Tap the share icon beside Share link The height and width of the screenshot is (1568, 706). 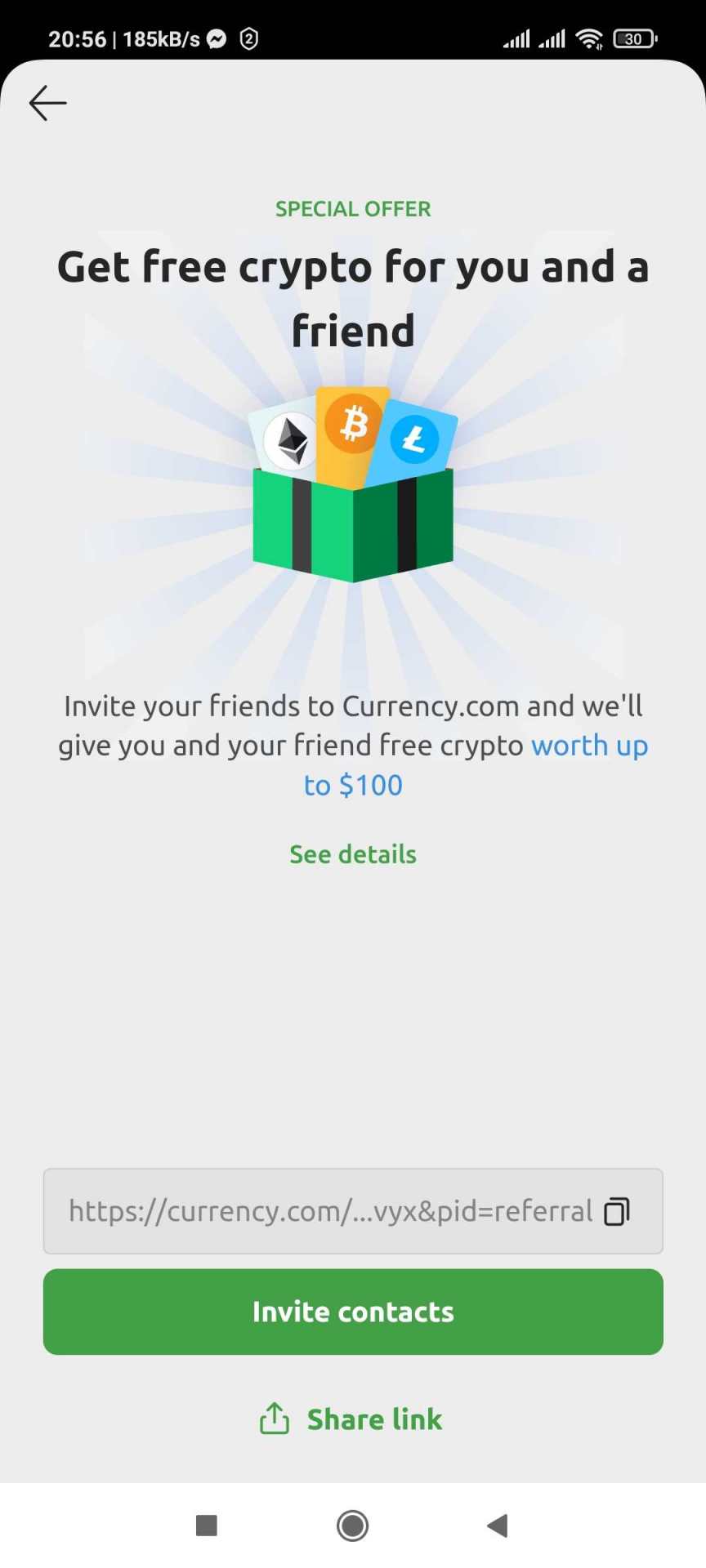[273, 1419]
